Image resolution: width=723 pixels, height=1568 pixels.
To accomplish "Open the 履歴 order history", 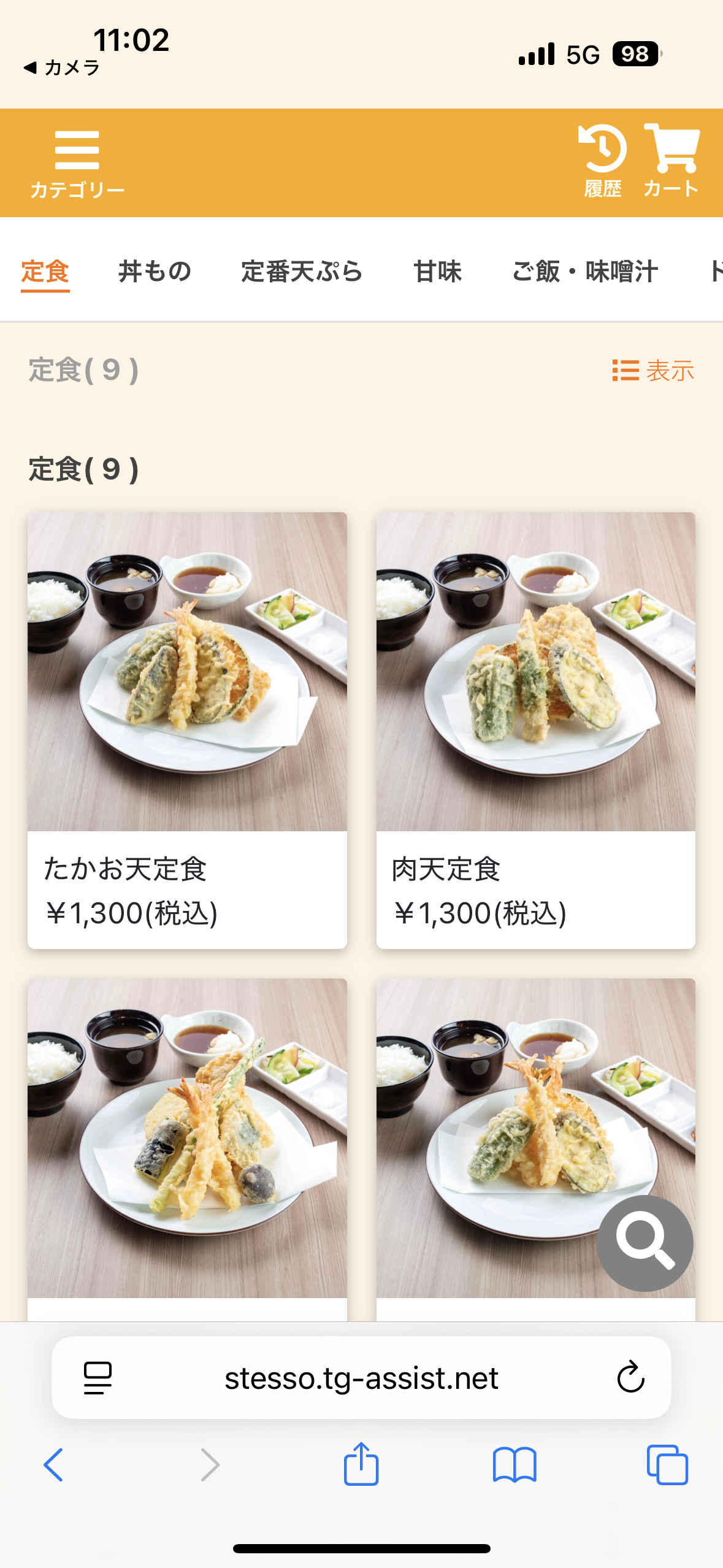I will tap(602, 162).
